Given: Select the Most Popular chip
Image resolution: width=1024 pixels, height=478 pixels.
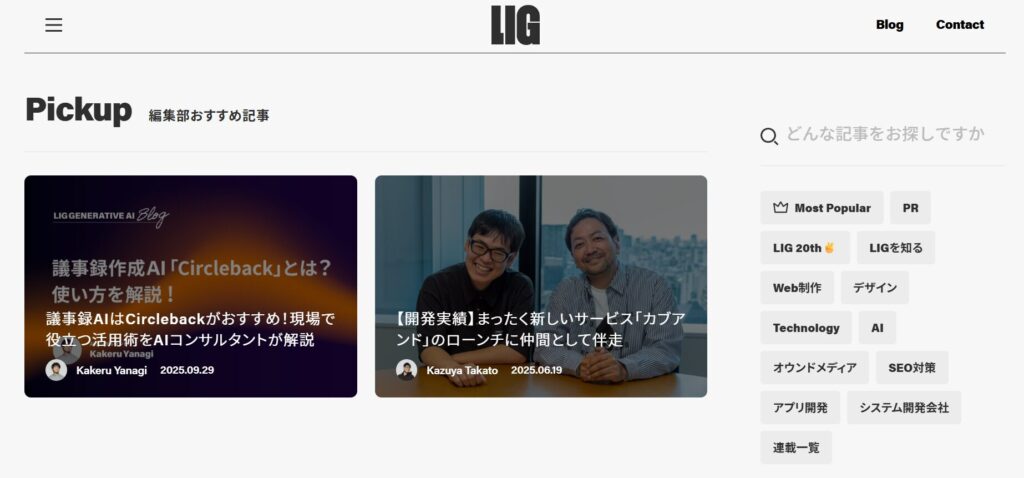Looking at the screenshot, I should click(x=821, y=208).
